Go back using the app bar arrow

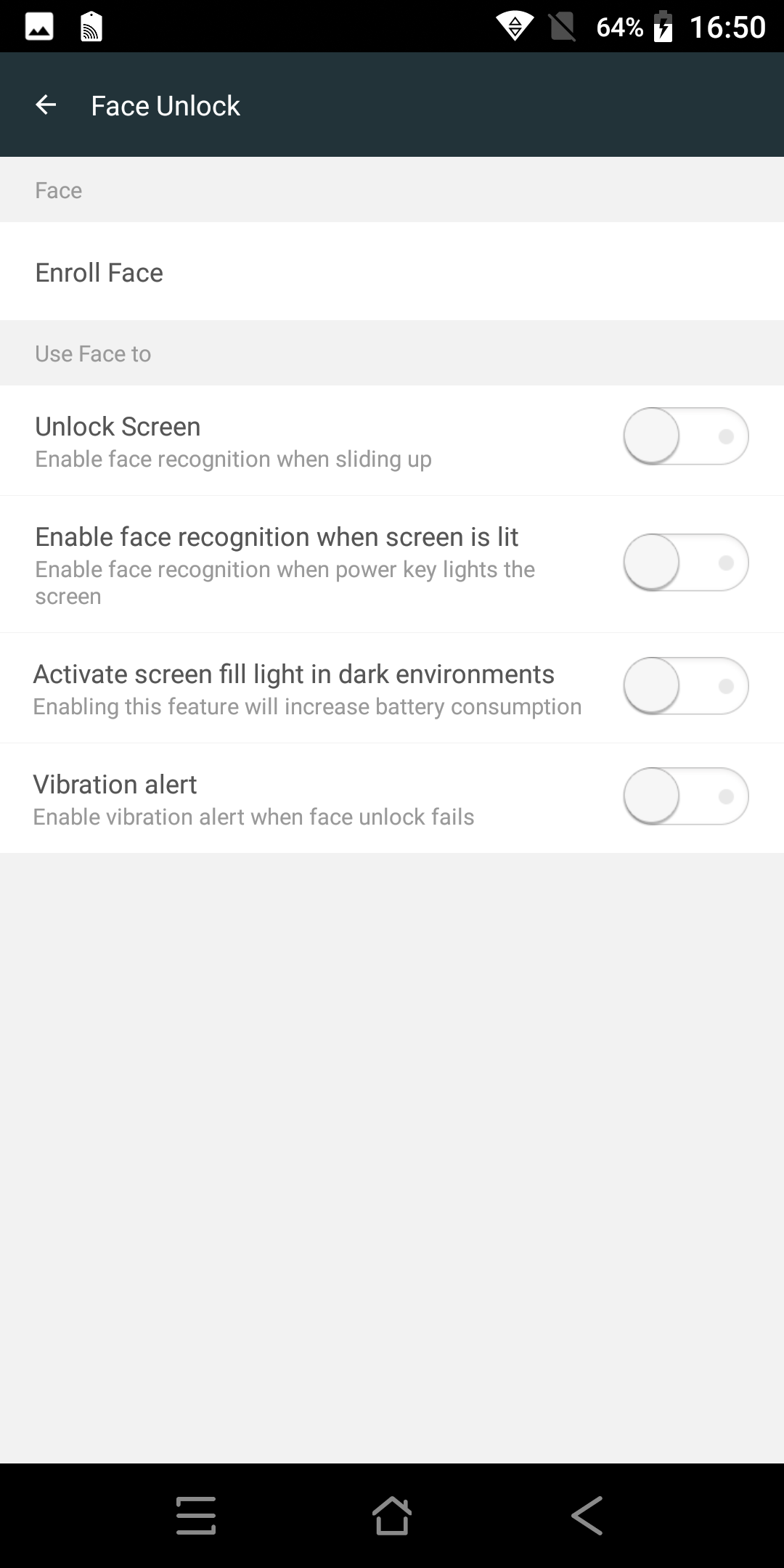pyautogui.click(x=46, y=105)
